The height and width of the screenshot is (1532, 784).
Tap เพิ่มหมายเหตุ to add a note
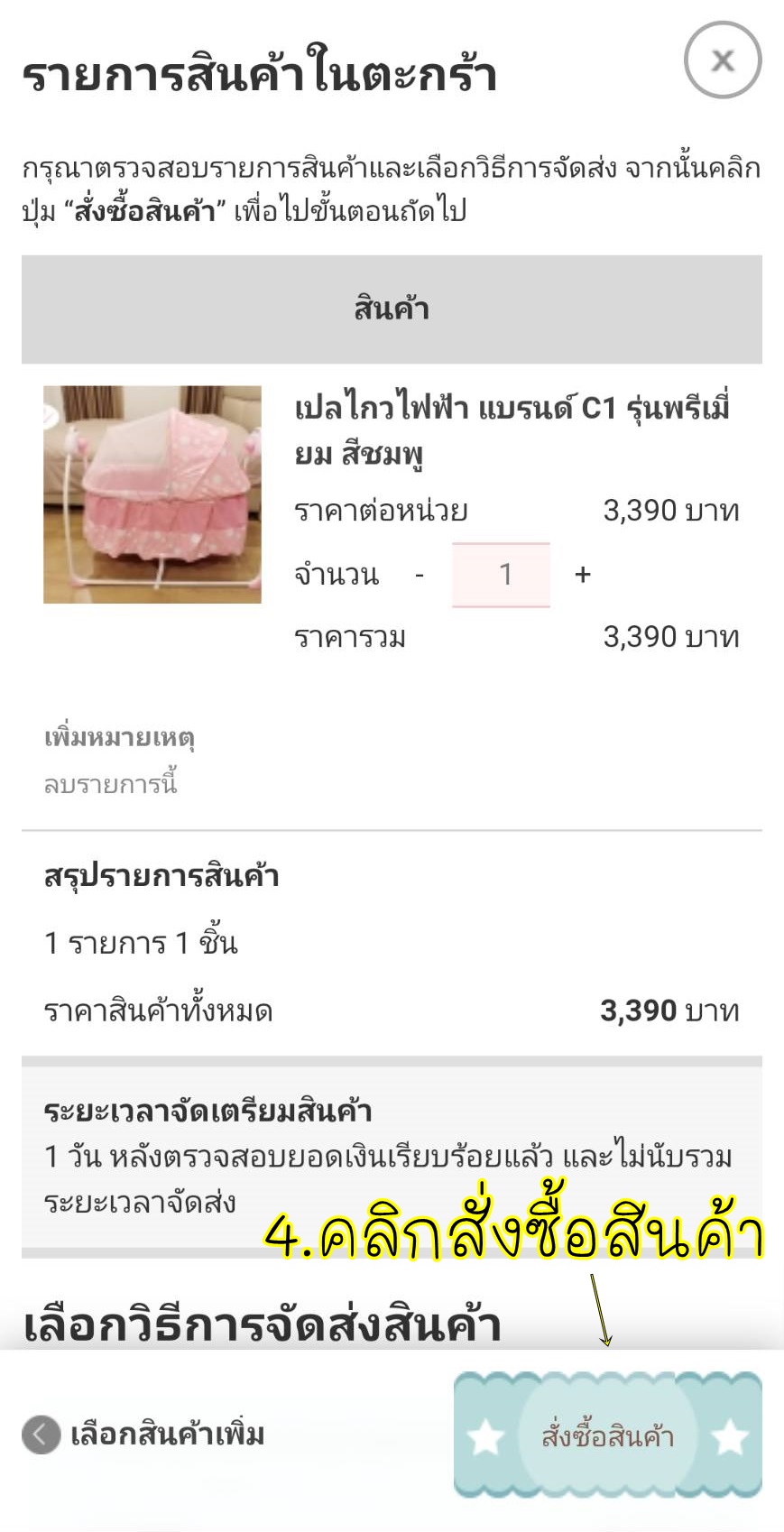tap(120, 738)
